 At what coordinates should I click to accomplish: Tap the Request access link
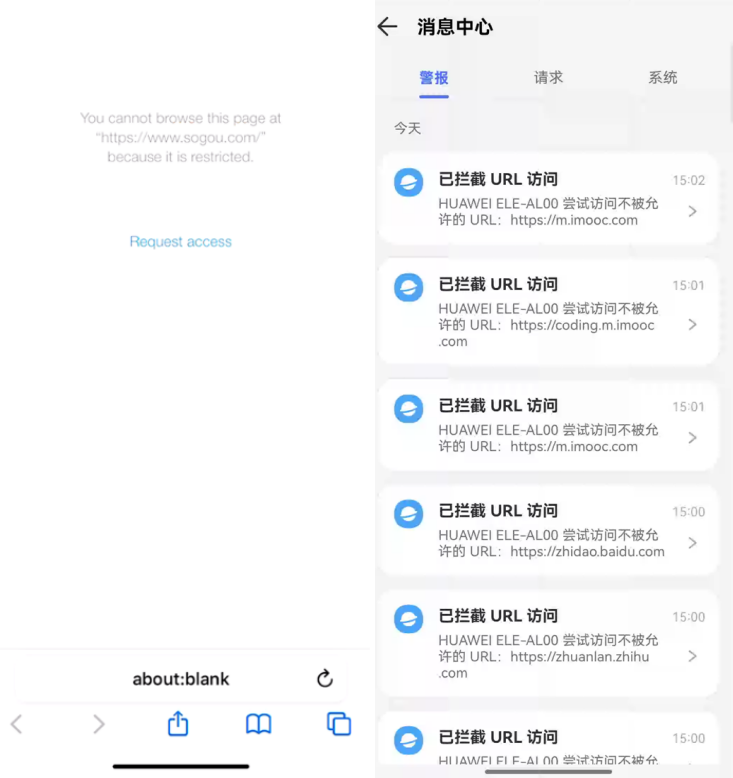pyautogui.click(x=180, y=242)
